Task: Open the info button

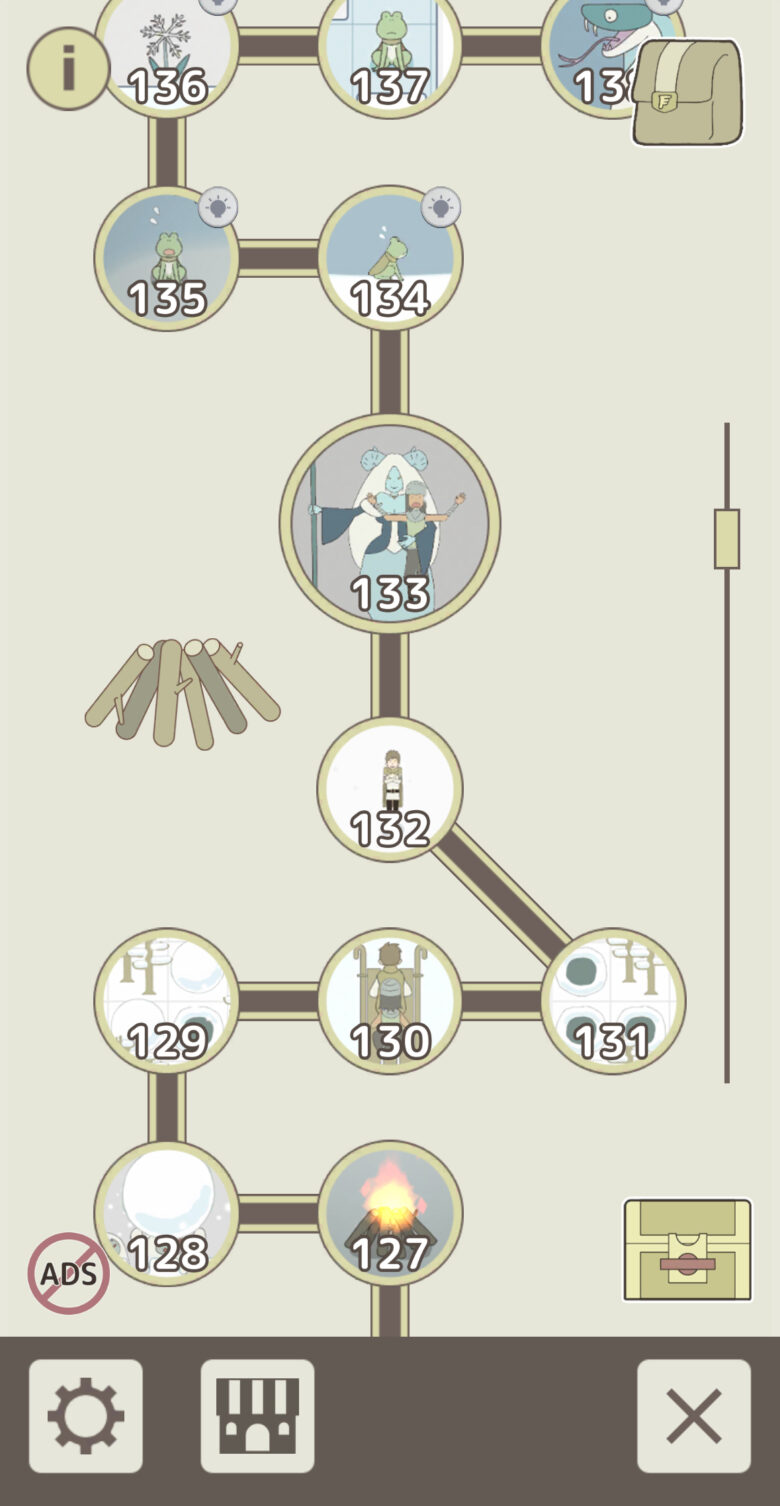Action: tap(68, 68)
